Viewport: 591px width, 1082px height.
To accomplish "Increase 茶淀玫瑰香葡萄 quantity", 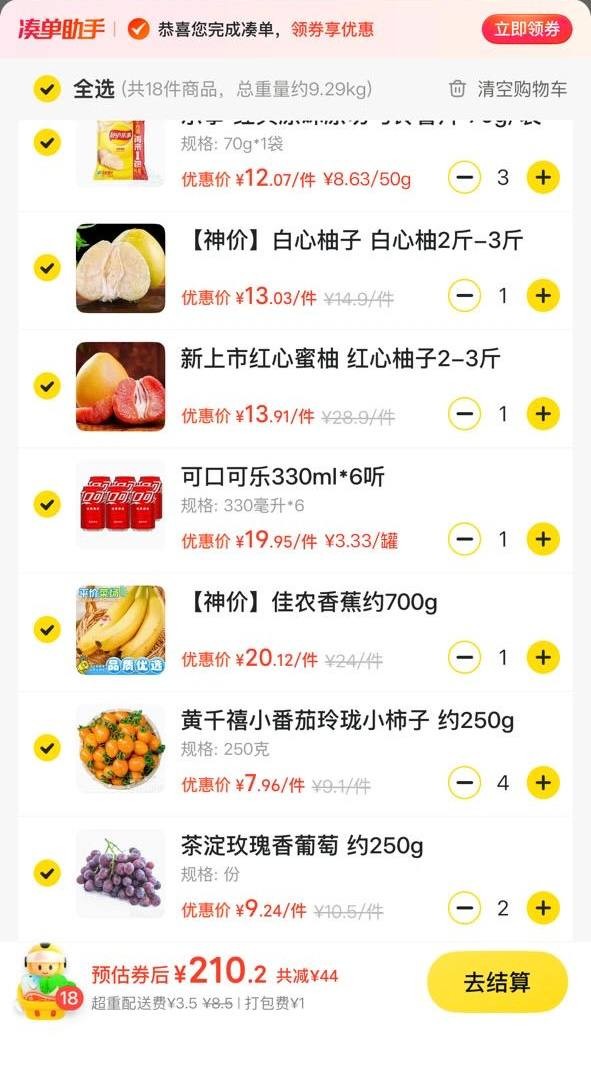I will click(543, 907).
